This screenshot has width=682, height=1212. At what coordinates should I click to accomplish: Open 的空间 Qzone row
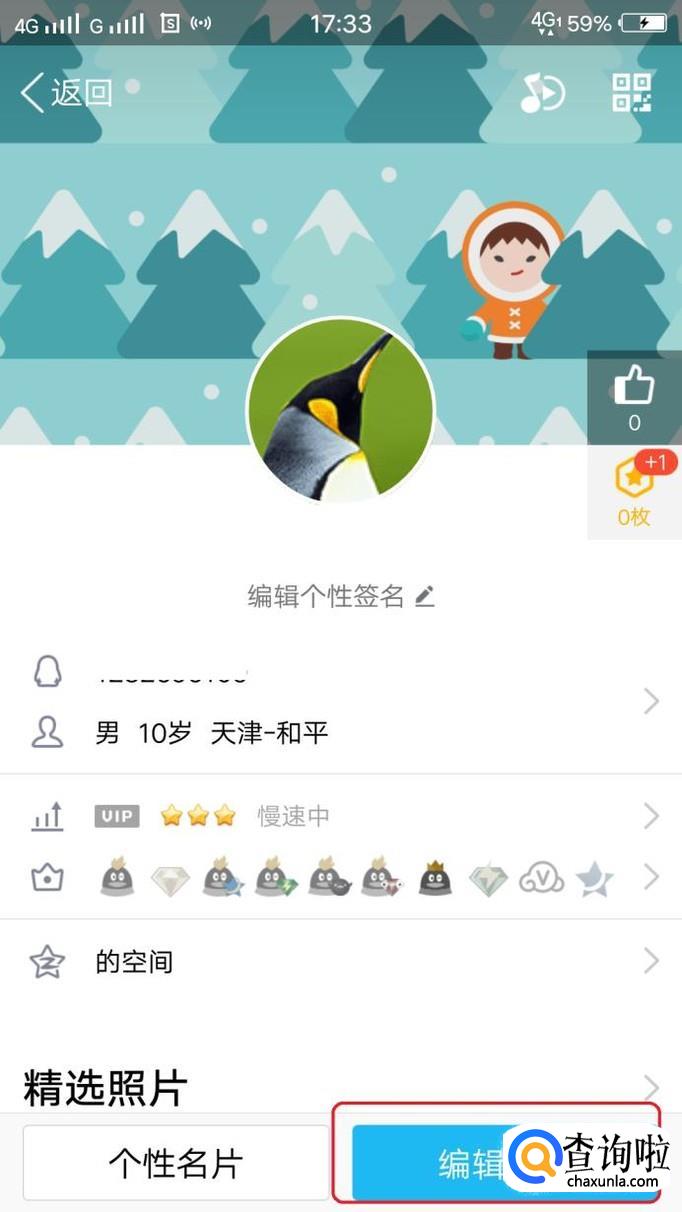340,962
